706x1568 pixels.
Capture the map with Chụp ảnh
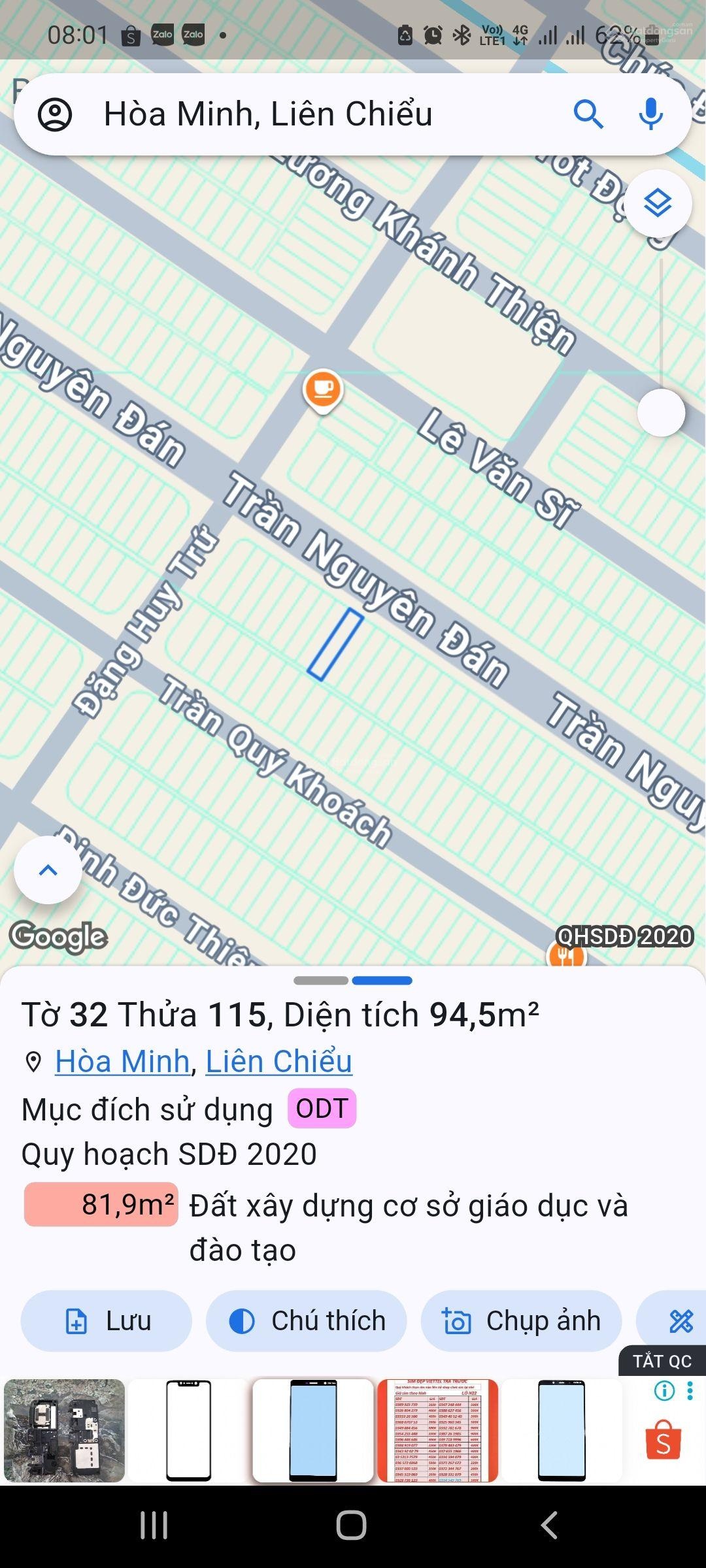pos(521,1320)
